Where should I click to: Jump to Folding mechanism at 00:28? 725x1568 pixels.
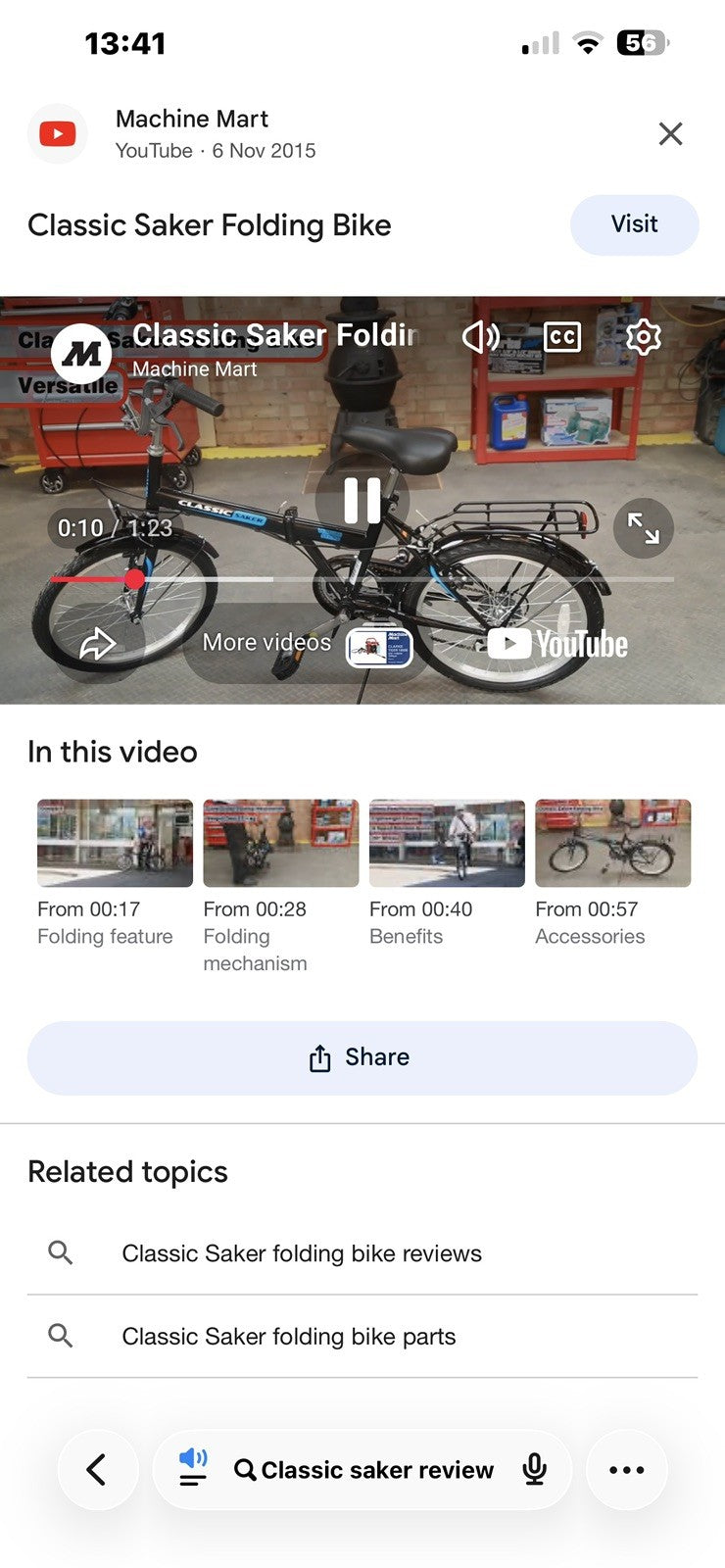[x=280, y=887]
